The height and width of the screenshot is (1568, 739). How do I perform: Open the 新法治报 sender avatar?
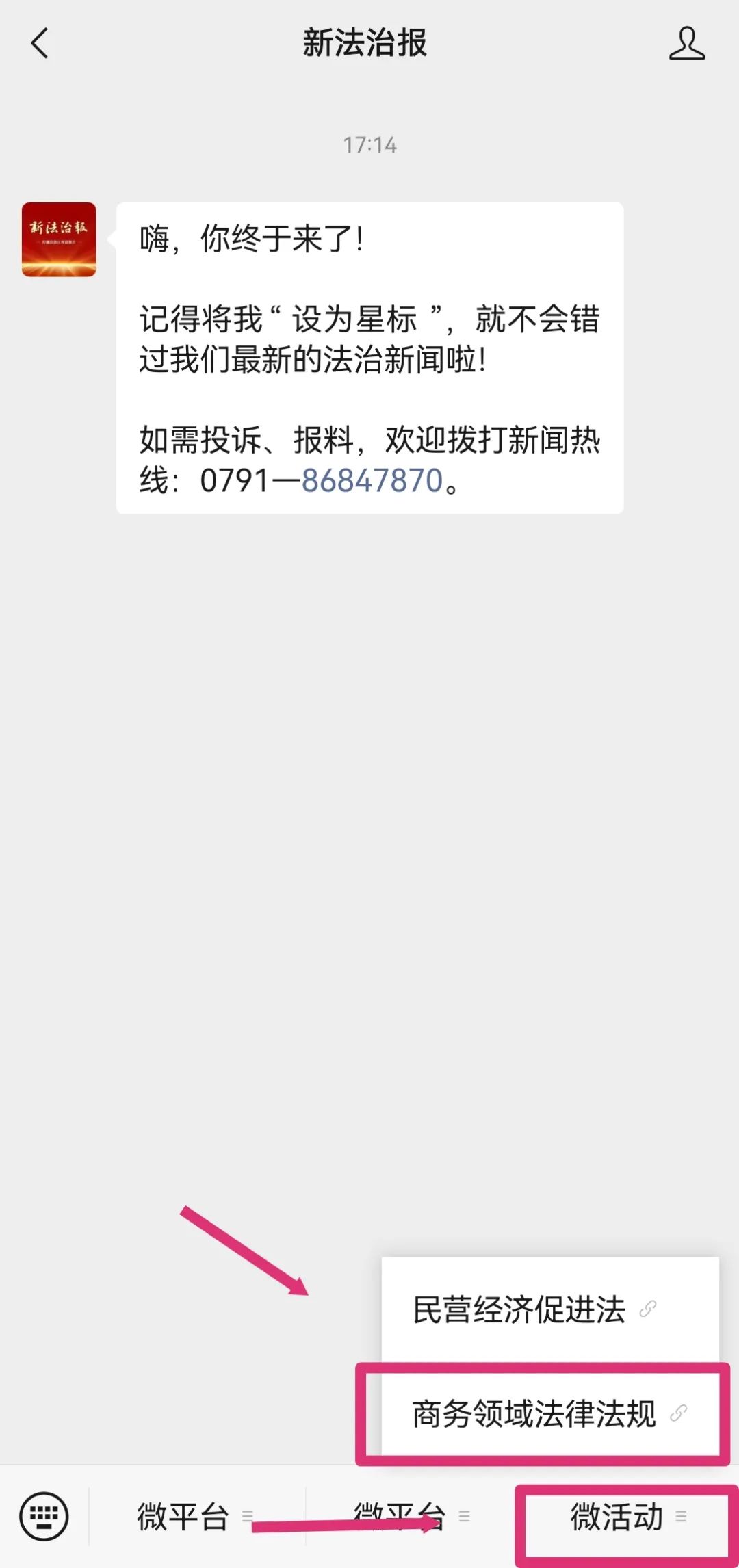59,239
